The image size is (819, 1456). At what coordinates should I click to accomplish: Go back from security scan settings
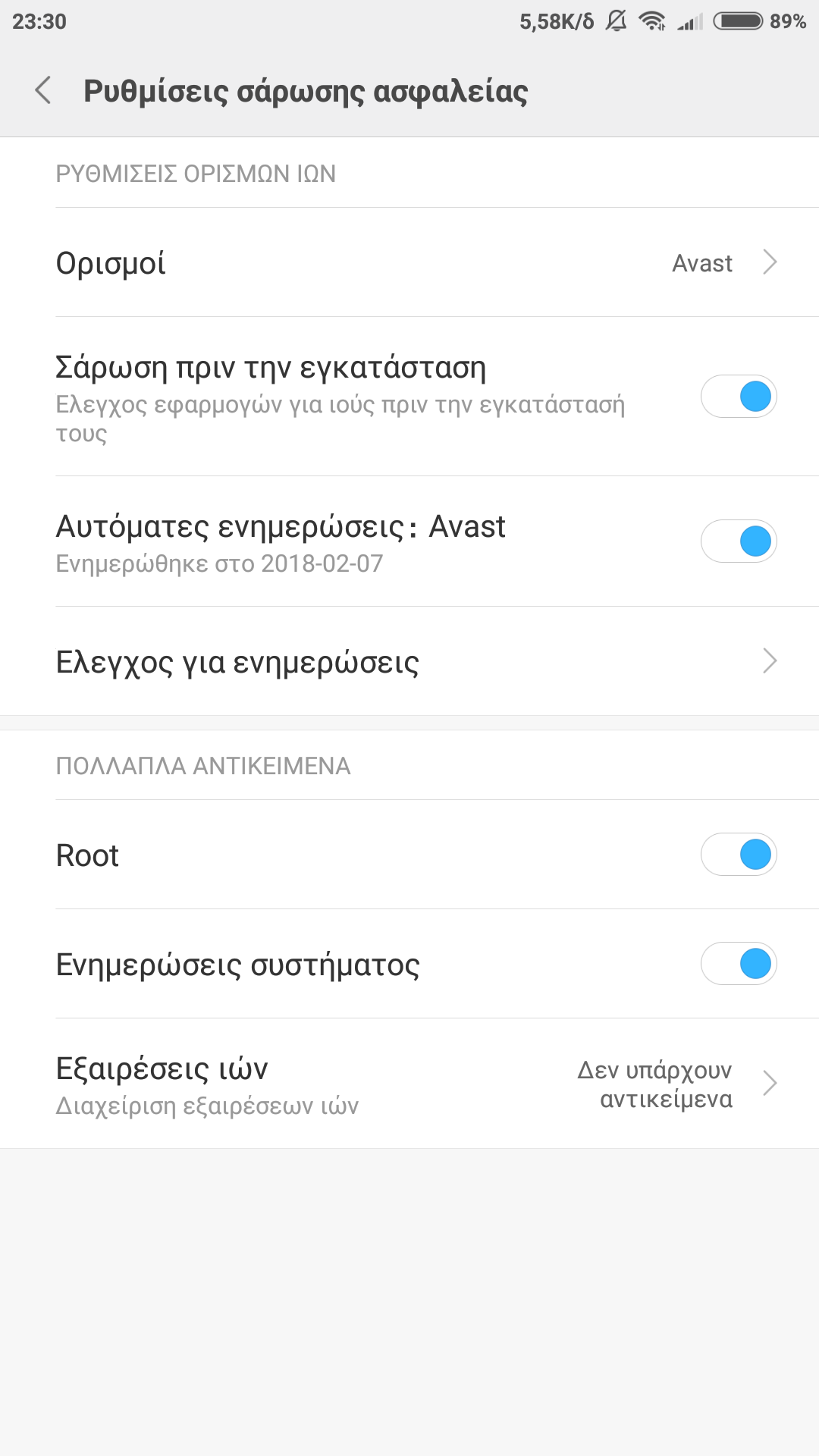point(44,90)
